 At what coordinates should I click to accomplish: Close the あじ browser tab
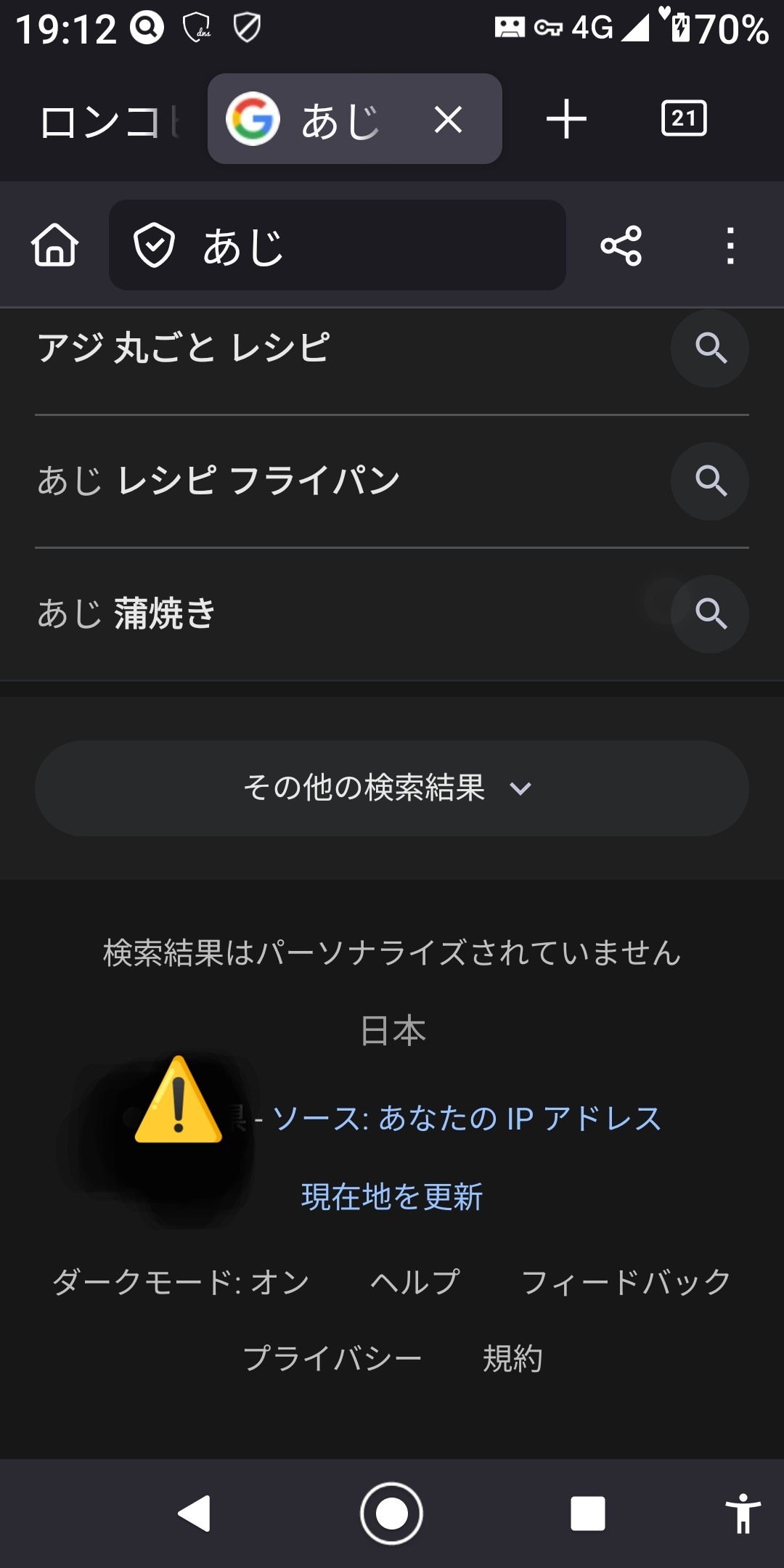coord(448,120)
